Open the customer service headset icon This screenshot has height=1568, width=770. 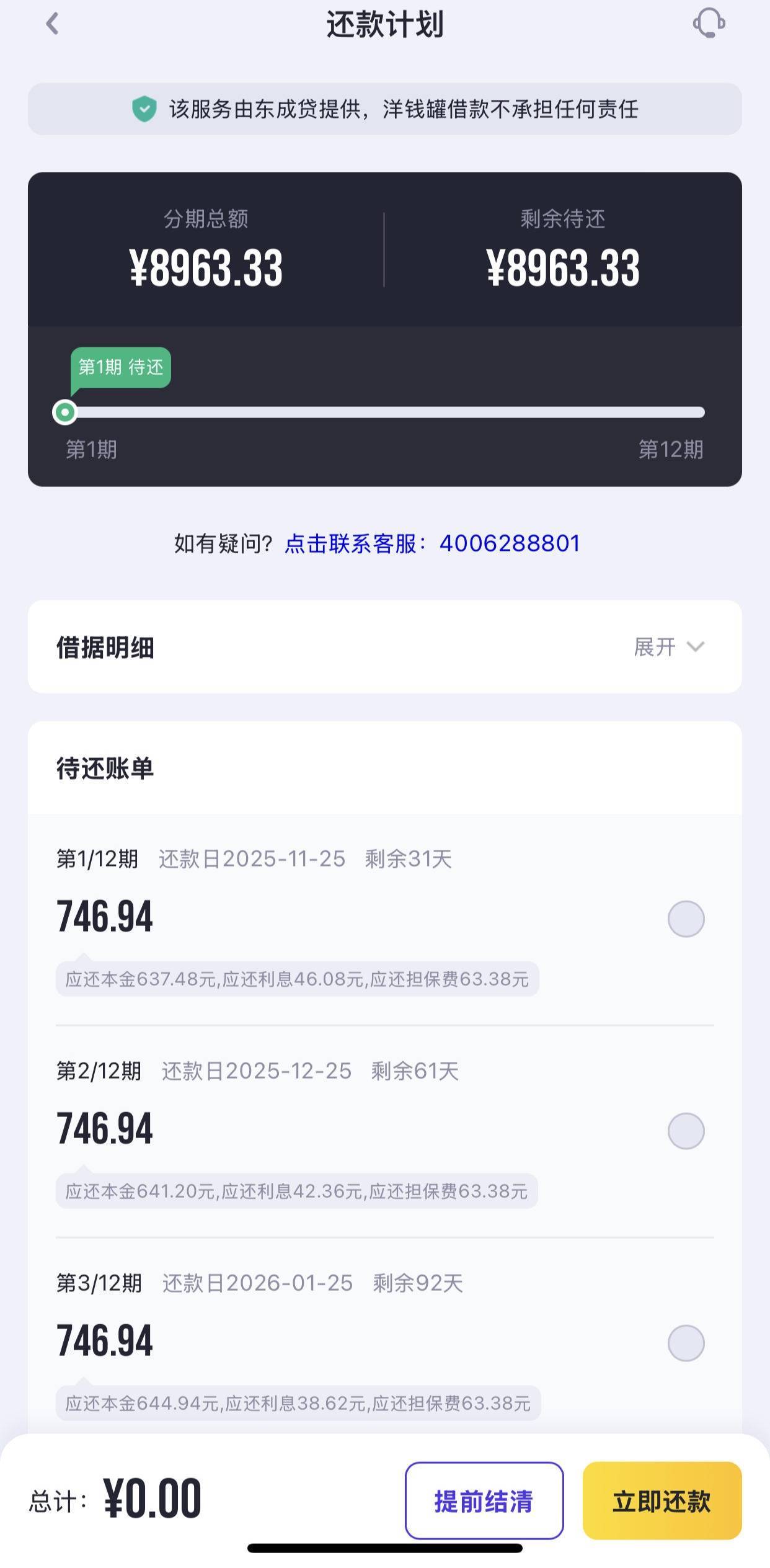point(709,24)
